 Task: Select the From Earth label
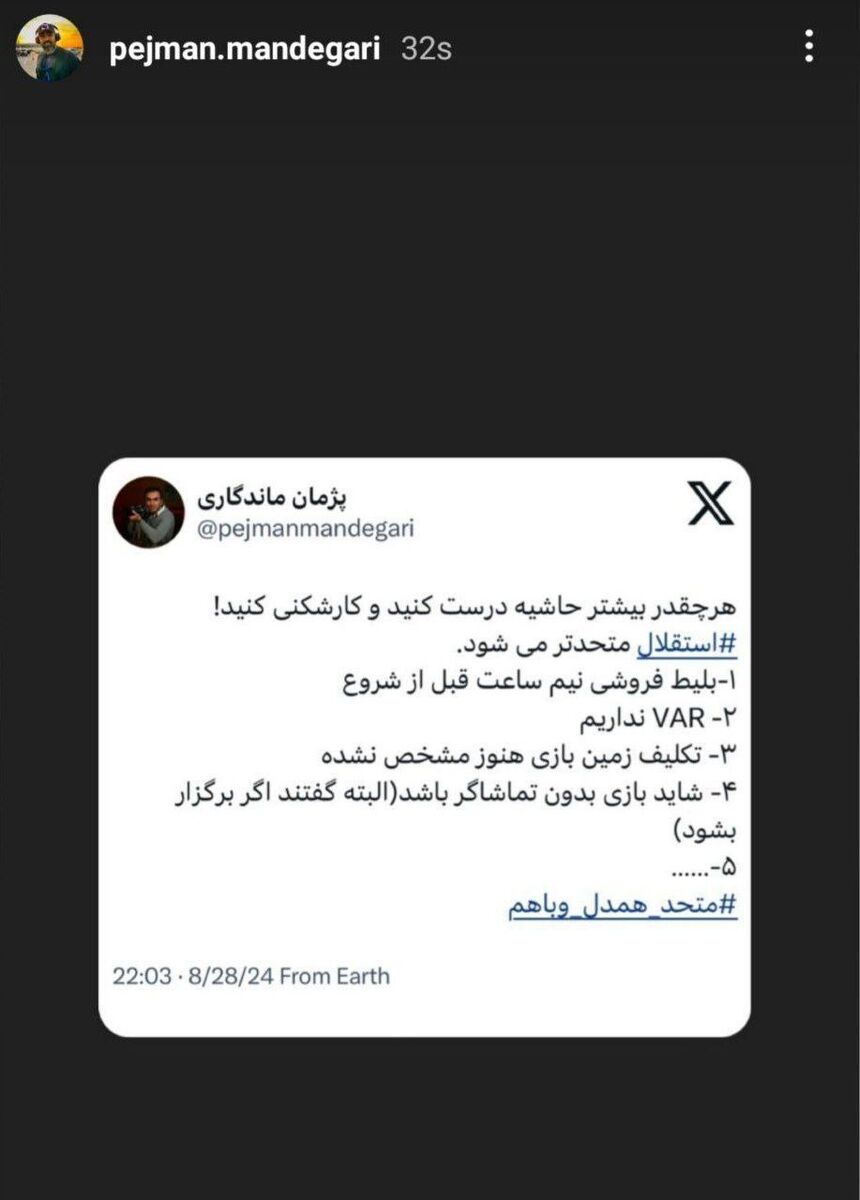(336, 975)
